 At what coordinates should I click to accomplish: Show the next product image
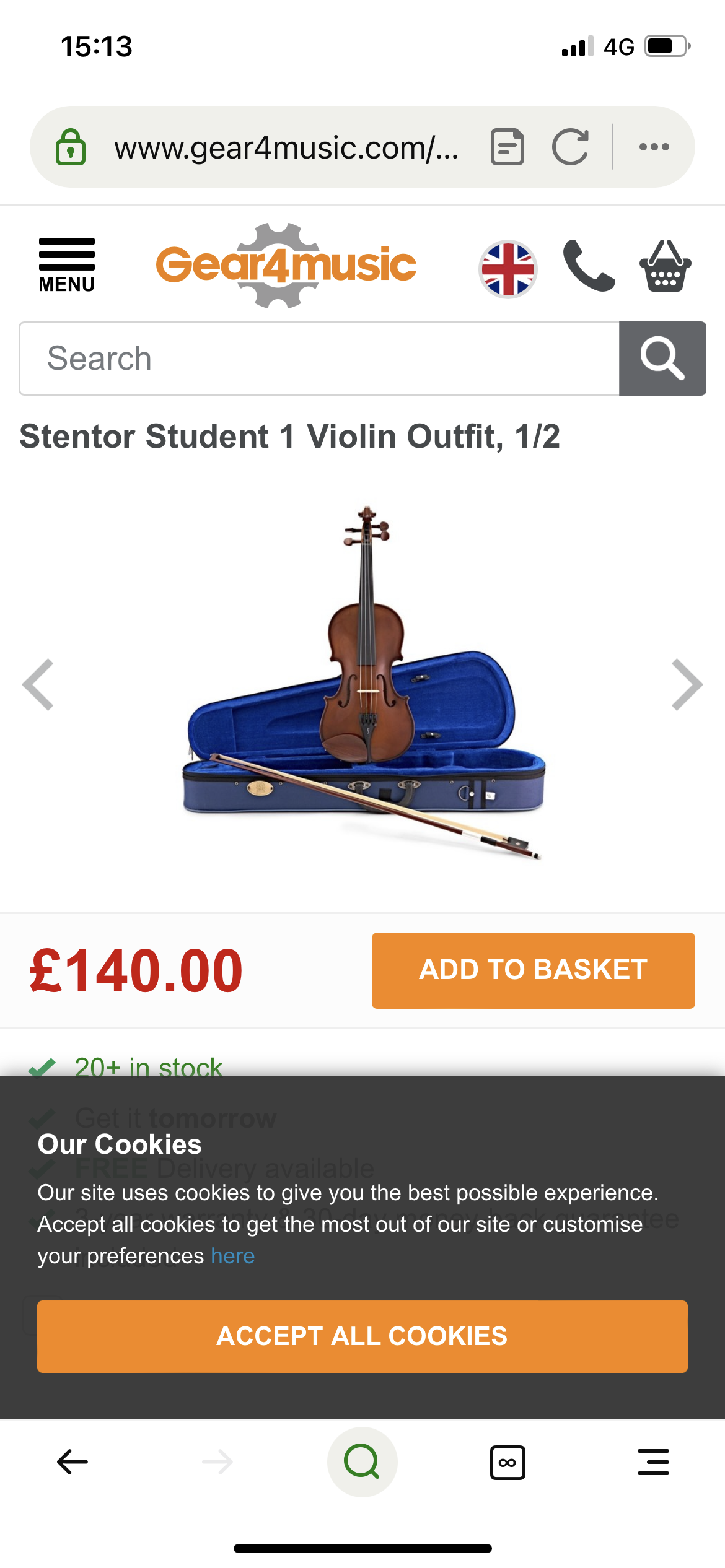tap(687, 684)
